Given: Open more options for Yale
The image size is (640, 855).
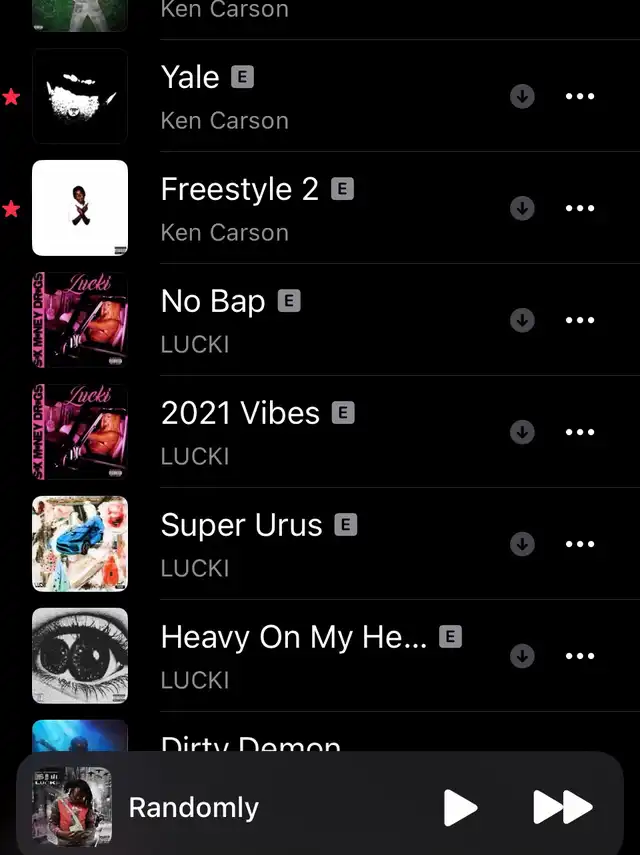Looking at the screenshot, I should coord(580,96).
